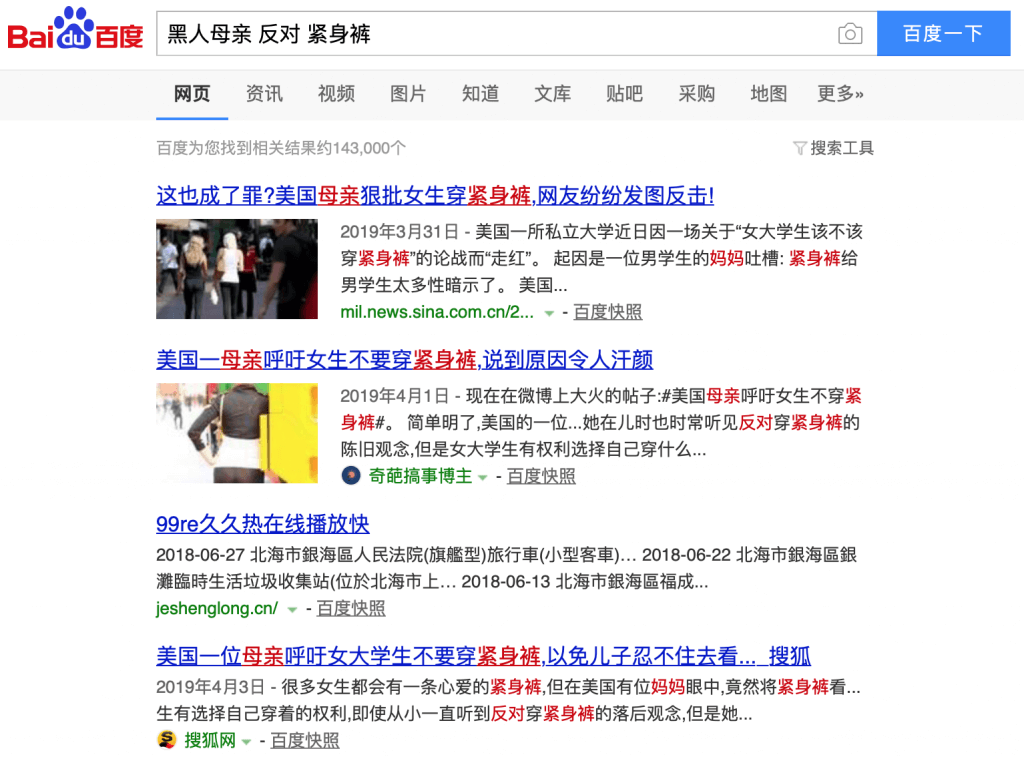The height and width of the screenshot is (765, 1024).
Task: Tap the 百度一下 search button
Action: pyautogui.click(x=942, y=34)
